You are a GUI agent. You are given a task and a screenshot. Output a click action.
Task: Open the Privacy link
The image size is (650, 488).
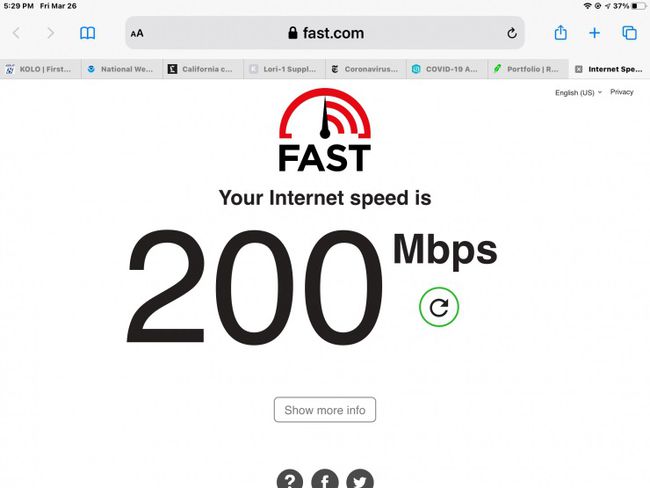pos(622,92)
